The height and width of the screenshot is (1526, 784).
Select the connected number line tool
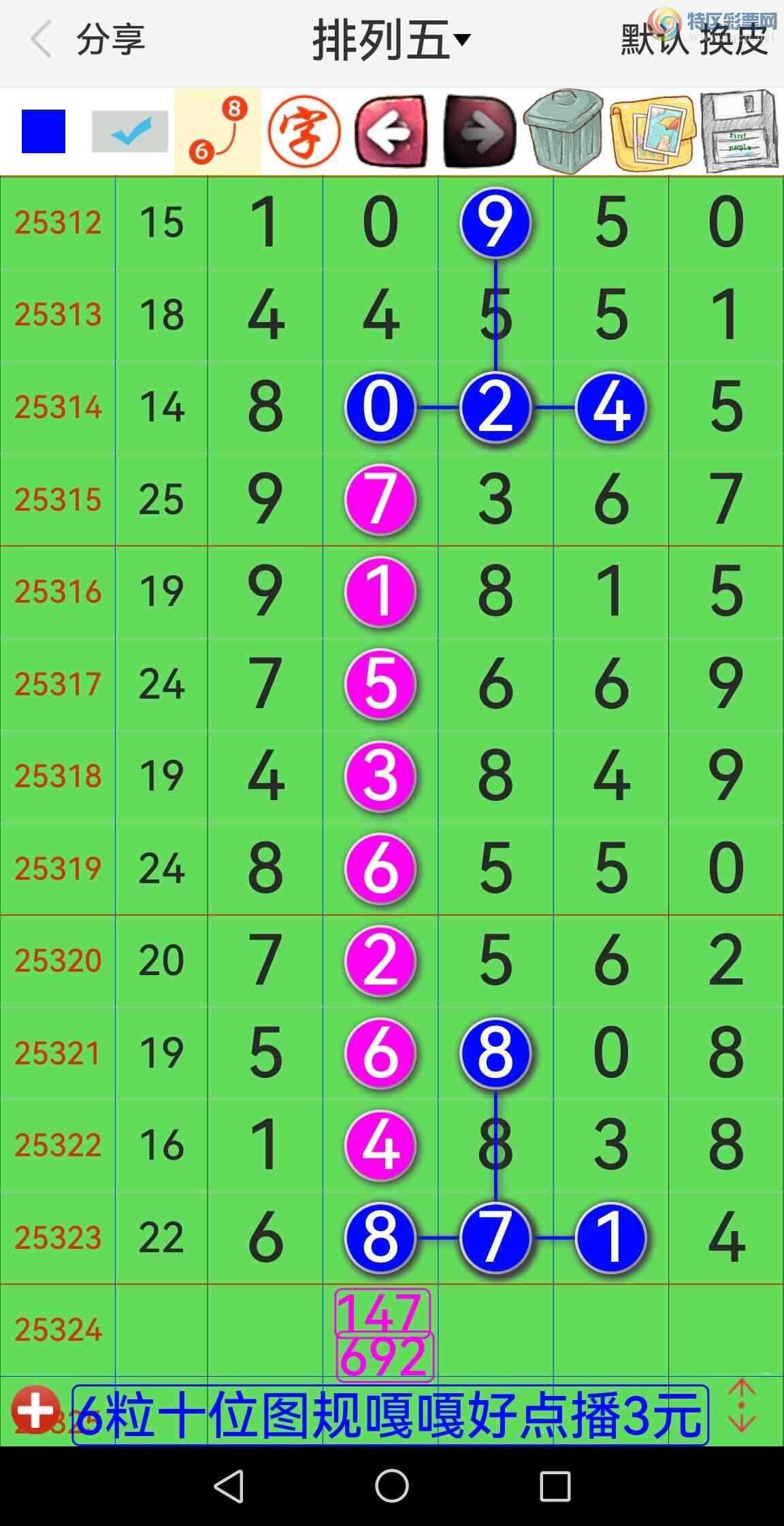coord(218,131)
